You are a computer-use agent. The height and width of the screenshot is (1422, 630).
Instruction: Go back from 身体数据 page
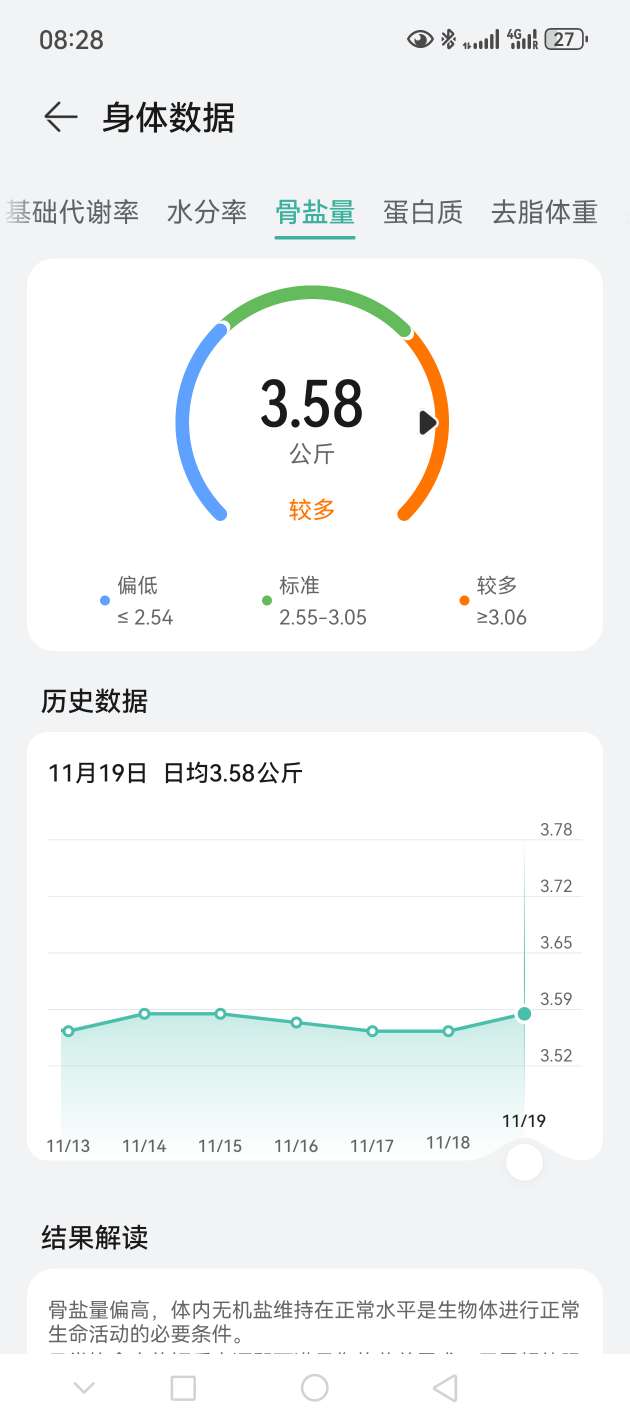(x=61, y=118)
